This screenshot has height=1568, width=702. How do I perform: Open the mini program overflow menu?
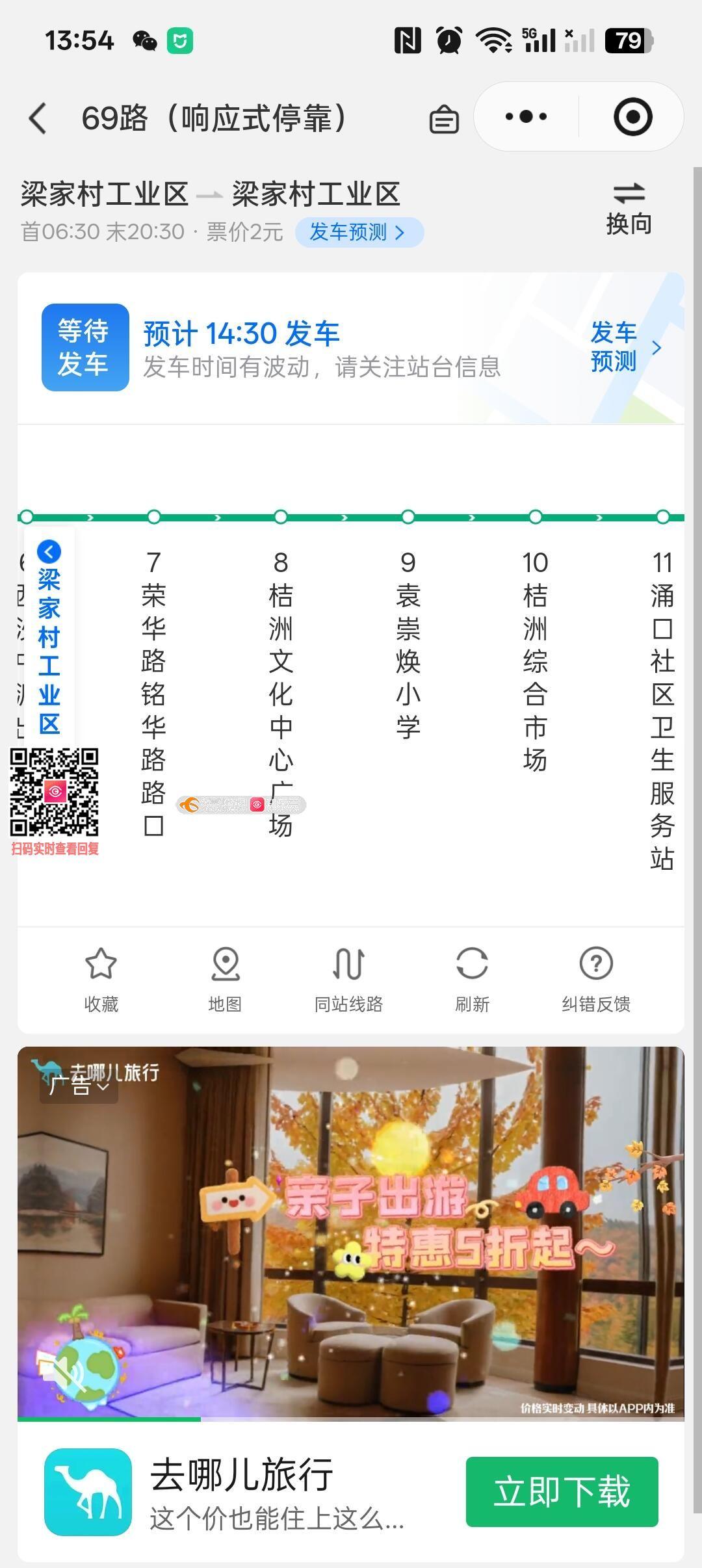(526, 117)
